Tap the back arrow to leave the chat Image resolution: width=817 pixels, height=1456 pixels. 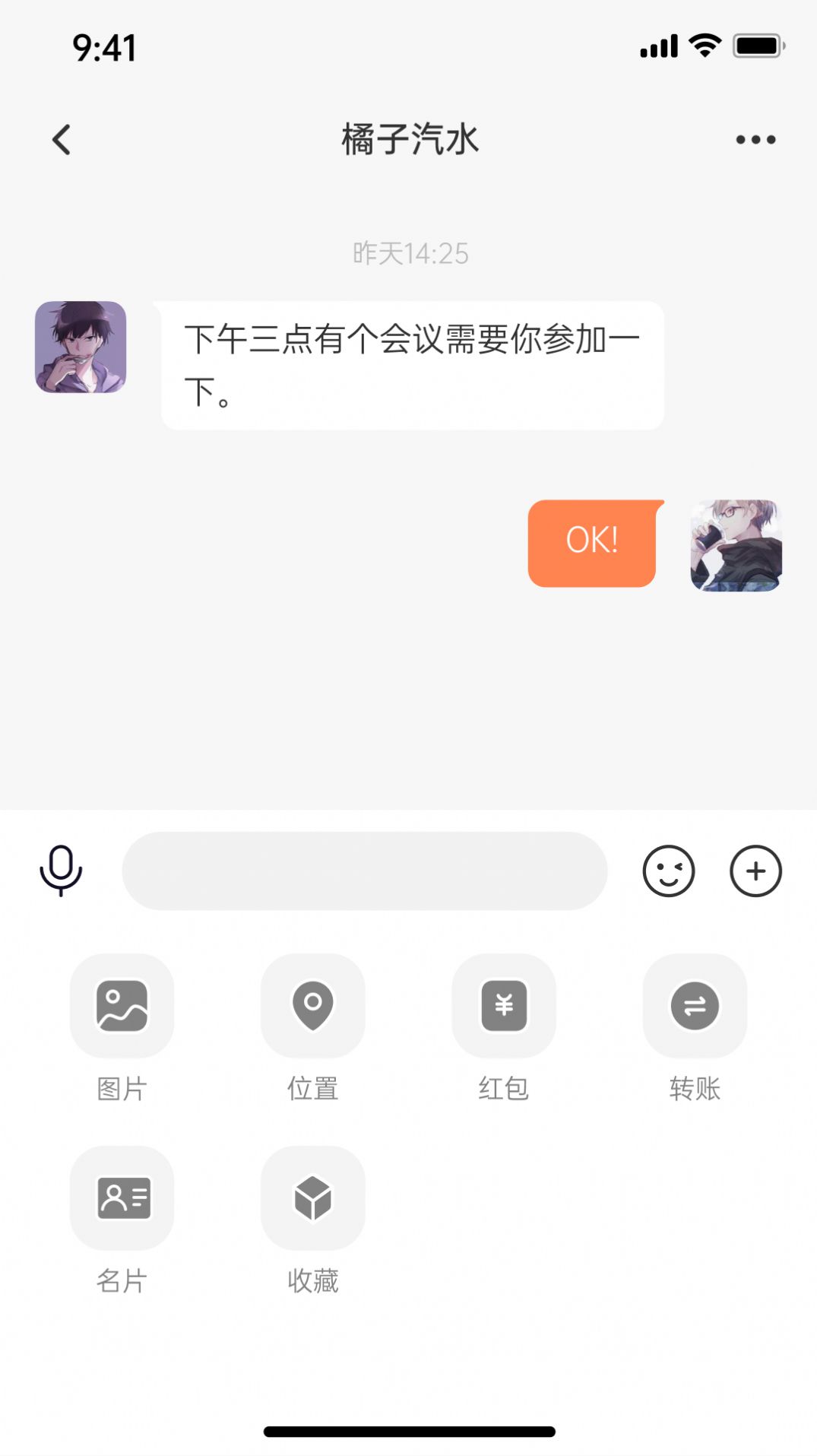click(62, 139)
